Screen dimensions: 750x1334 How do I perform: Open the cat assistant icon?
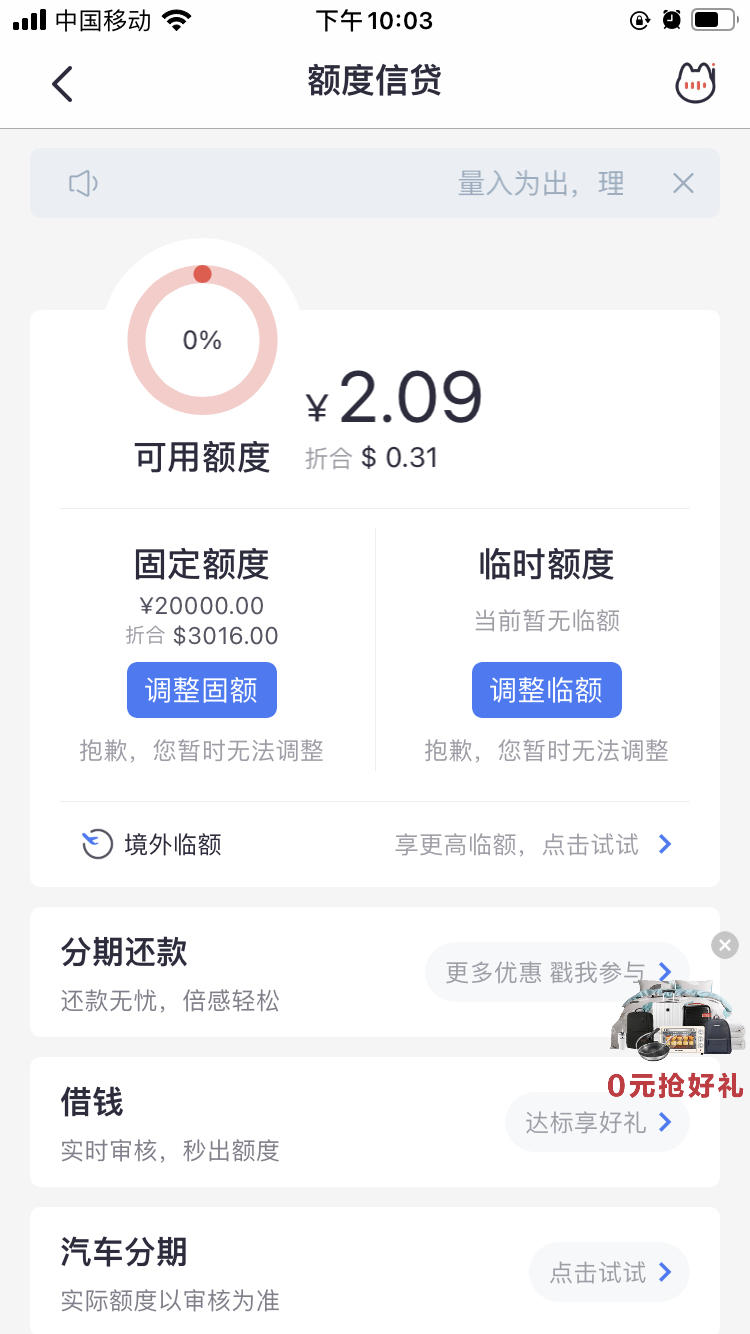695,83
